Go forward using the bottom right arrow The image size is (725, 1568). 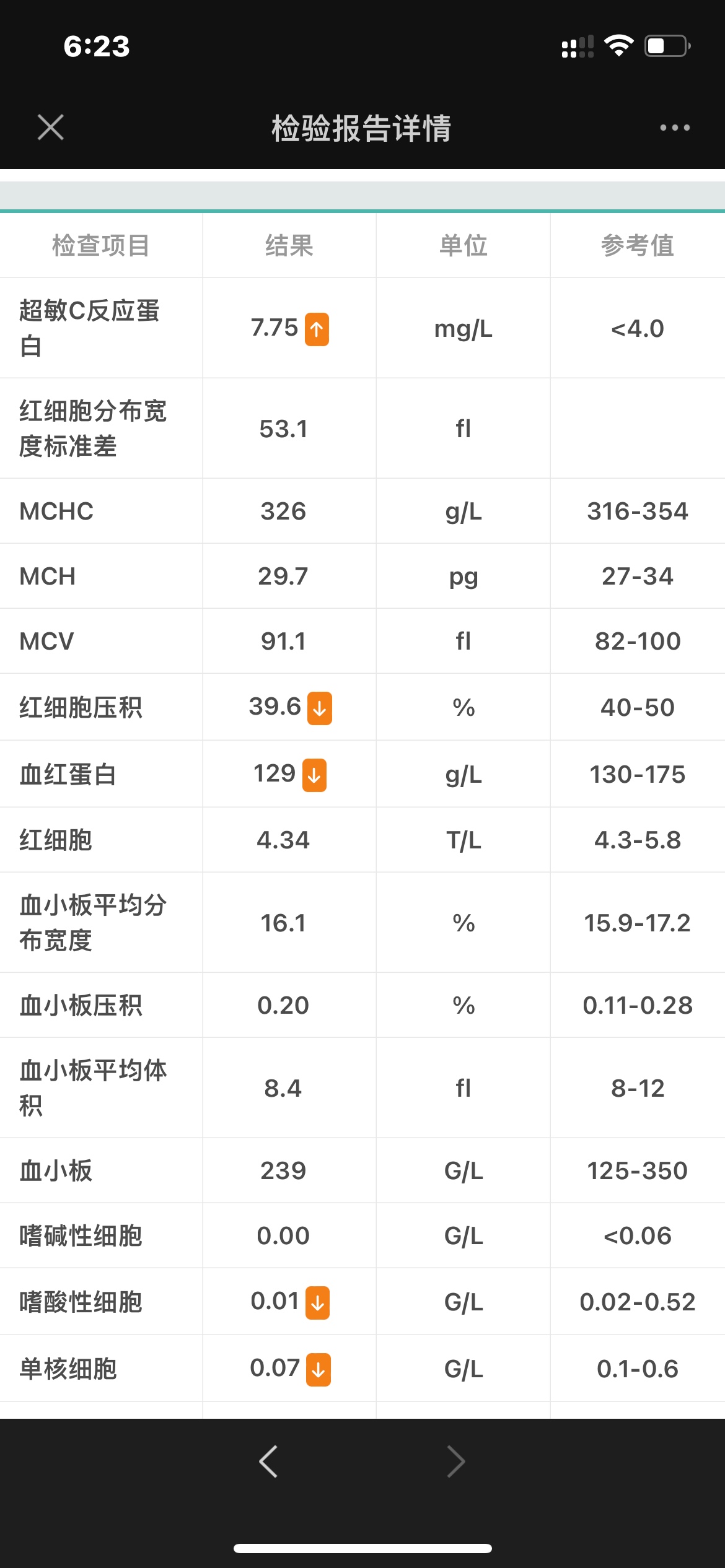pos(455,1461)
